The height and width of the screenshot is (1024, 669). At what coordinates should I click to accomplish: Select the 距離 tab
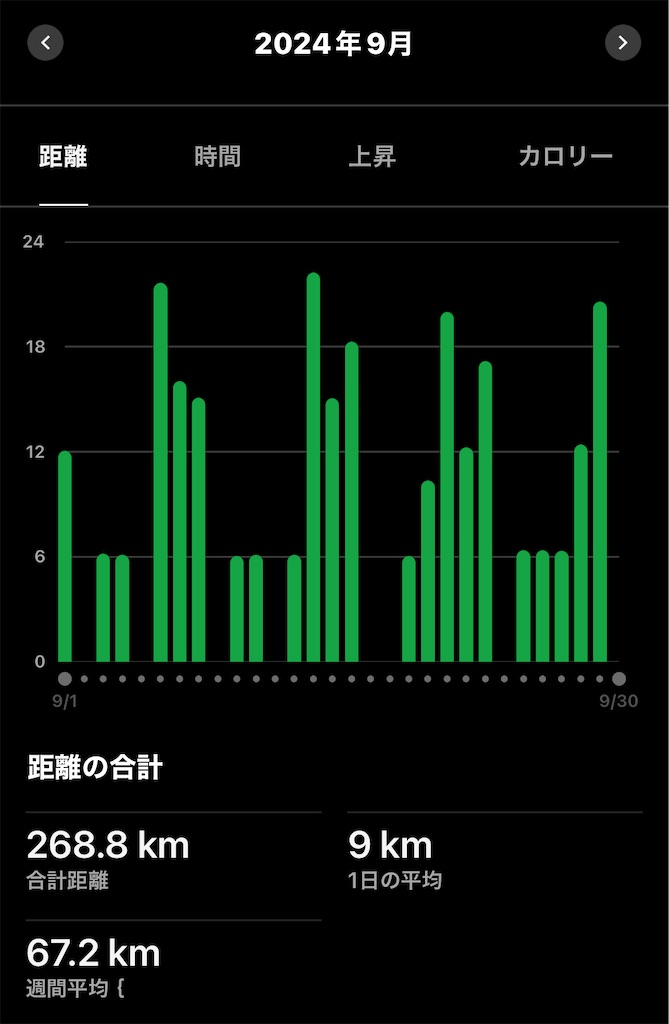(63, 157)
